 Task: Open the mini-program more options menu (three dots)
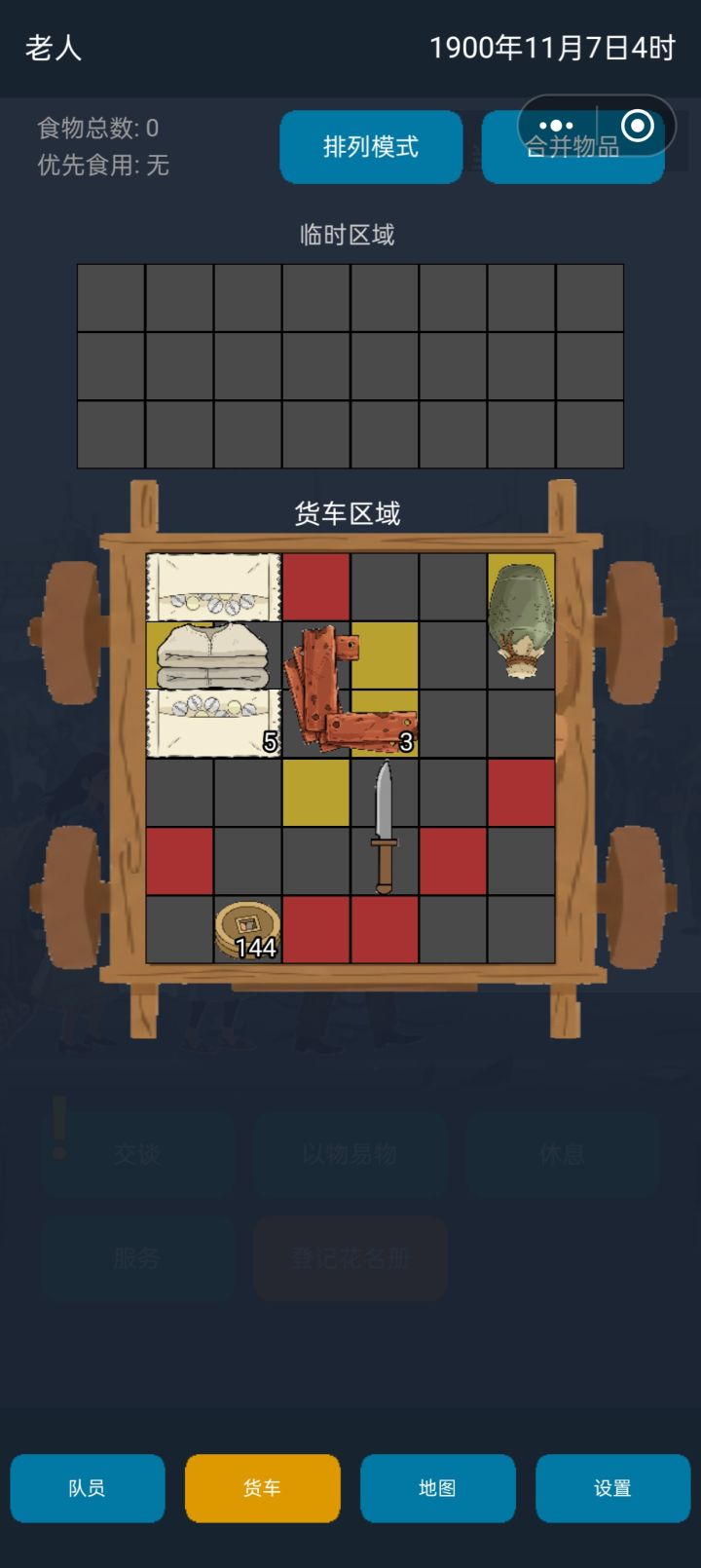coord(556,126)
